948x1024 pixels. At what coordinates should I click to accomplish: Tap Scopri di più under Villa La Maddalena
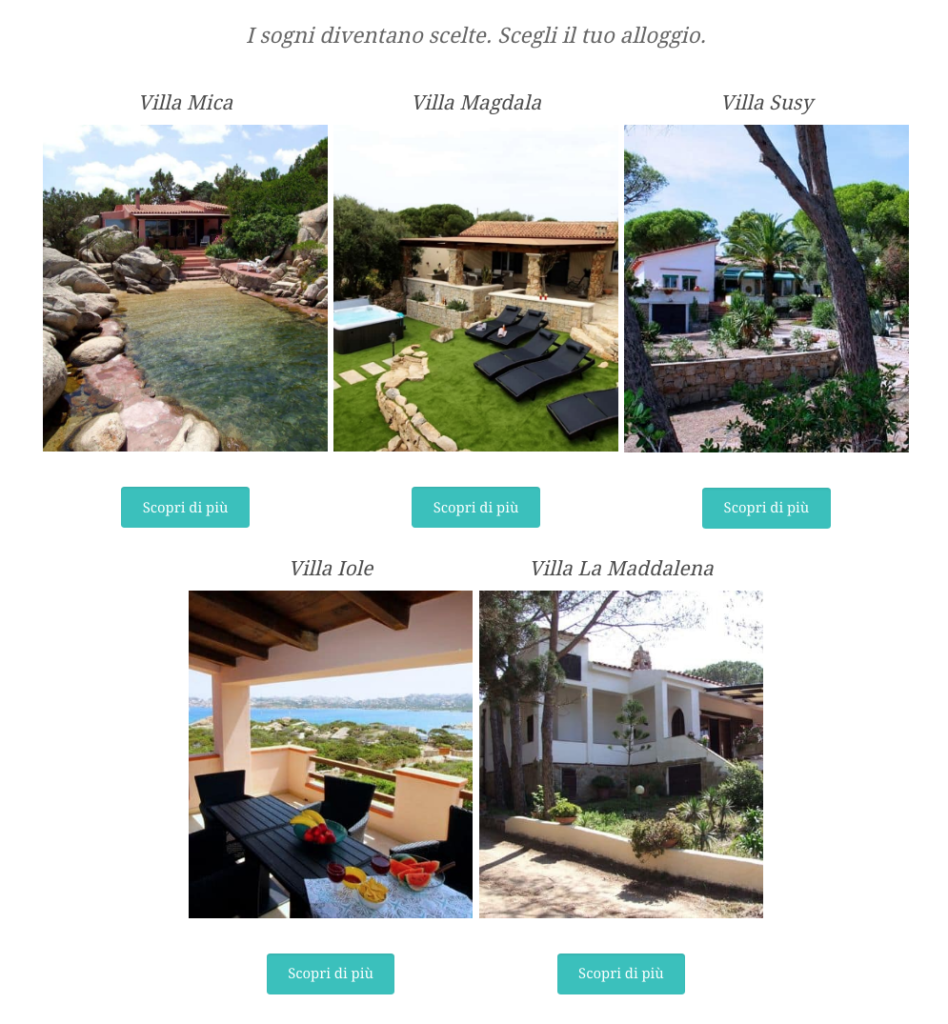[x=621, y=973]
